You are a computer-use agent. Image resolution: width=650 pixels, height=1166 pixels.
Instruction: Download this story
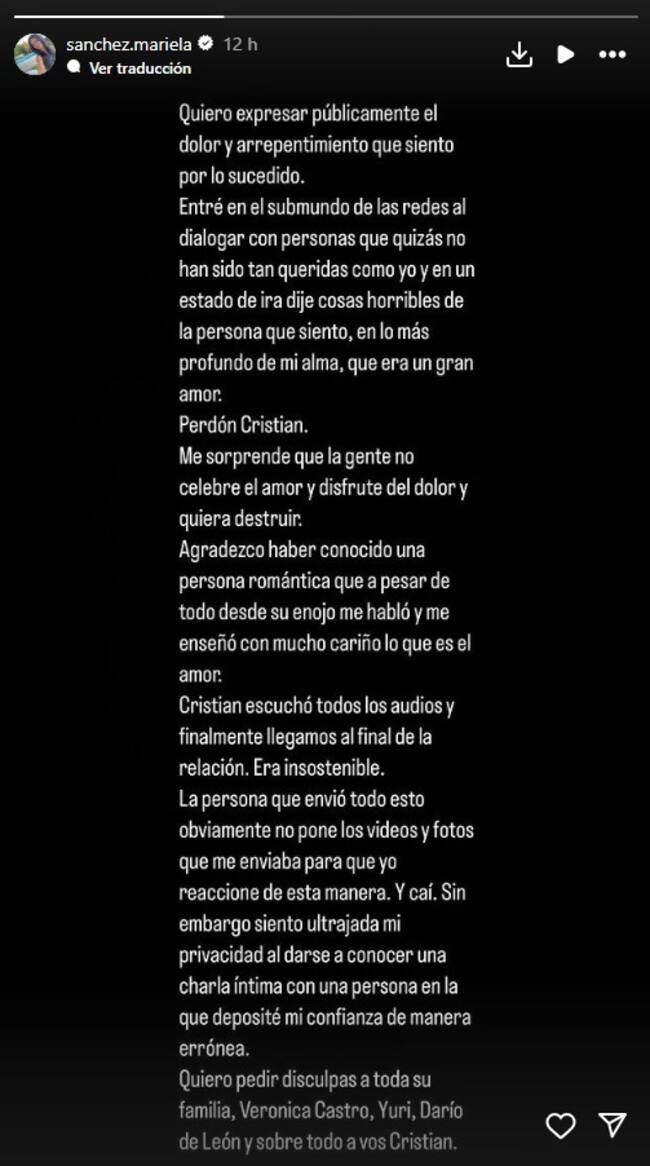tap(519, 54)
